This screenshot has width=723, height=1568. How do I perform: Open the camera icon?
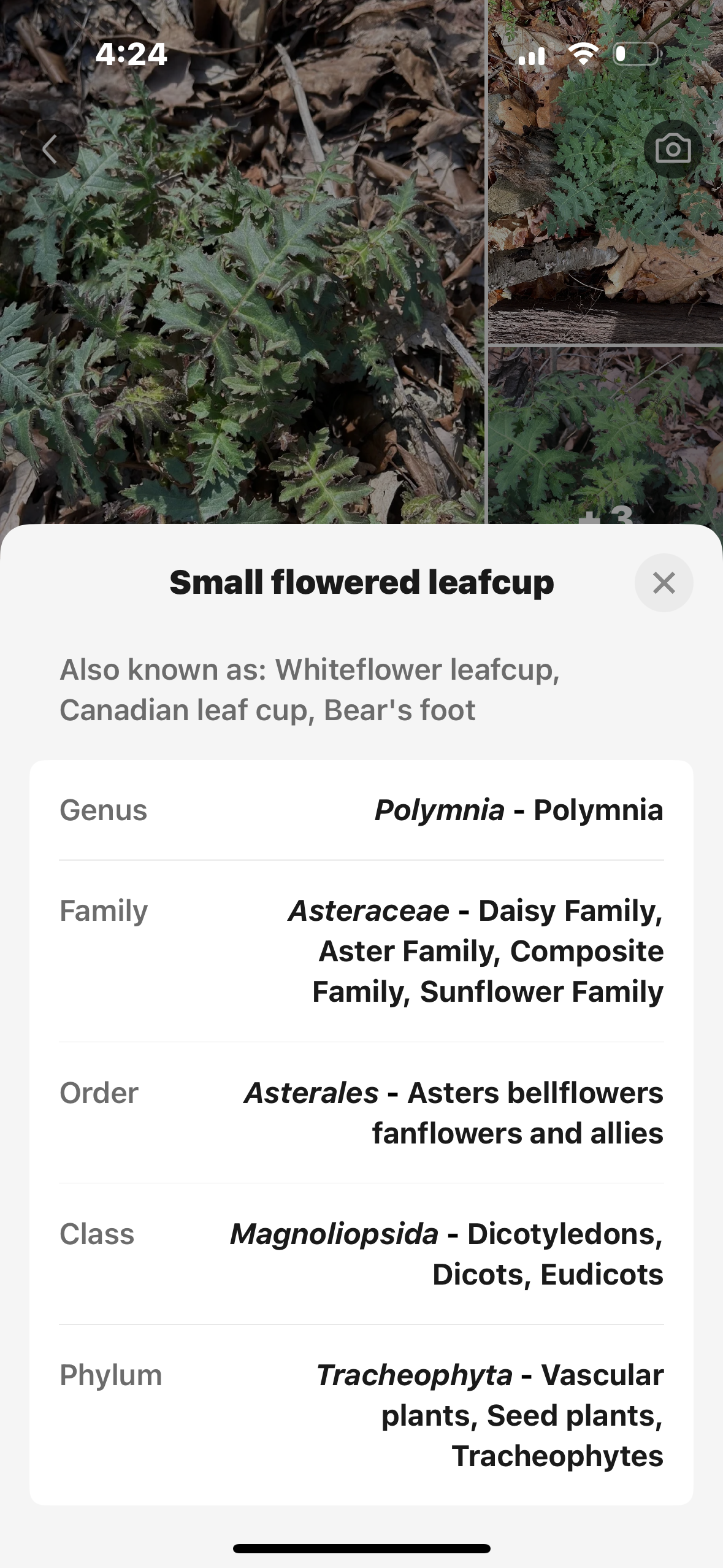[x=673, y=149]
